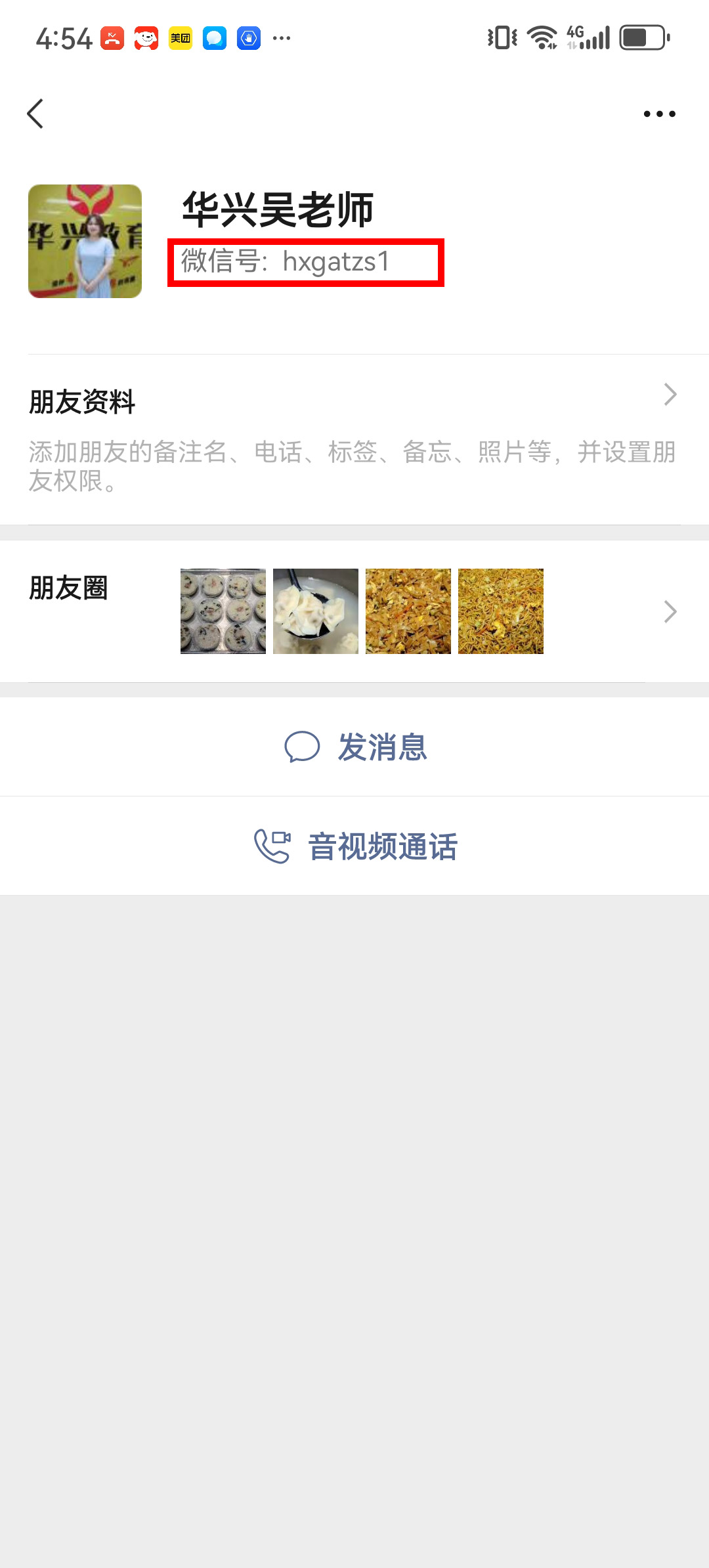This screenshot has height=1568, width=709.
Task: Go back using the top-left arrow
Action: pos(35,114)
